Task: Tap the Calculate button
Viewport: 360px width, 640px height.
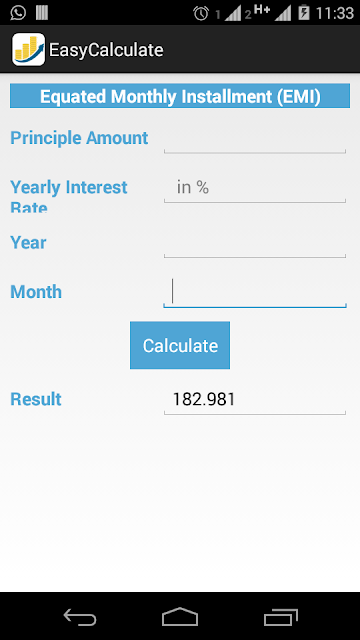Action: [x=180, y=345]
